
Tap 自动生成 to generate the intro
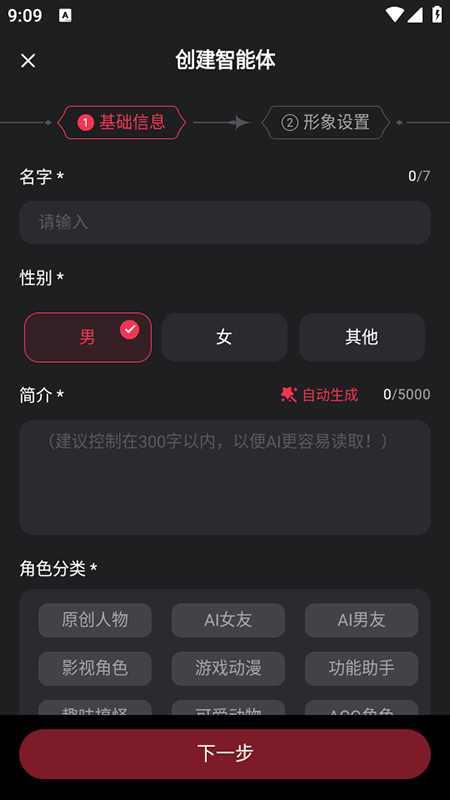point(319,394)
